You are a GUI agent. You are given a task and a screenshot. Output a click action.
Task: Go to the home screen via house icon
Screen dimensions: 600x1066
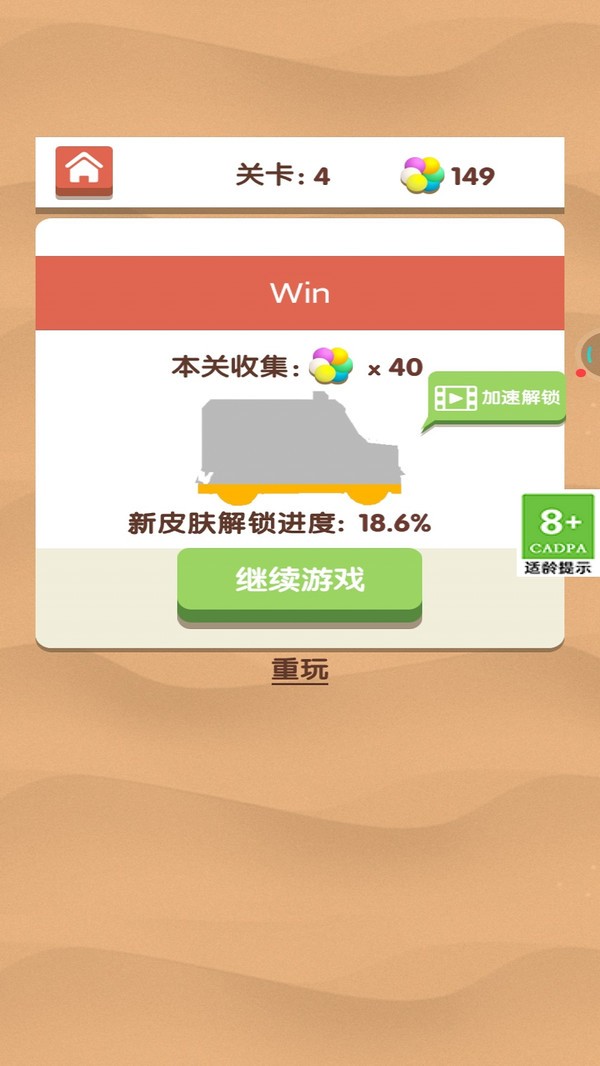[x=84, y=171]
